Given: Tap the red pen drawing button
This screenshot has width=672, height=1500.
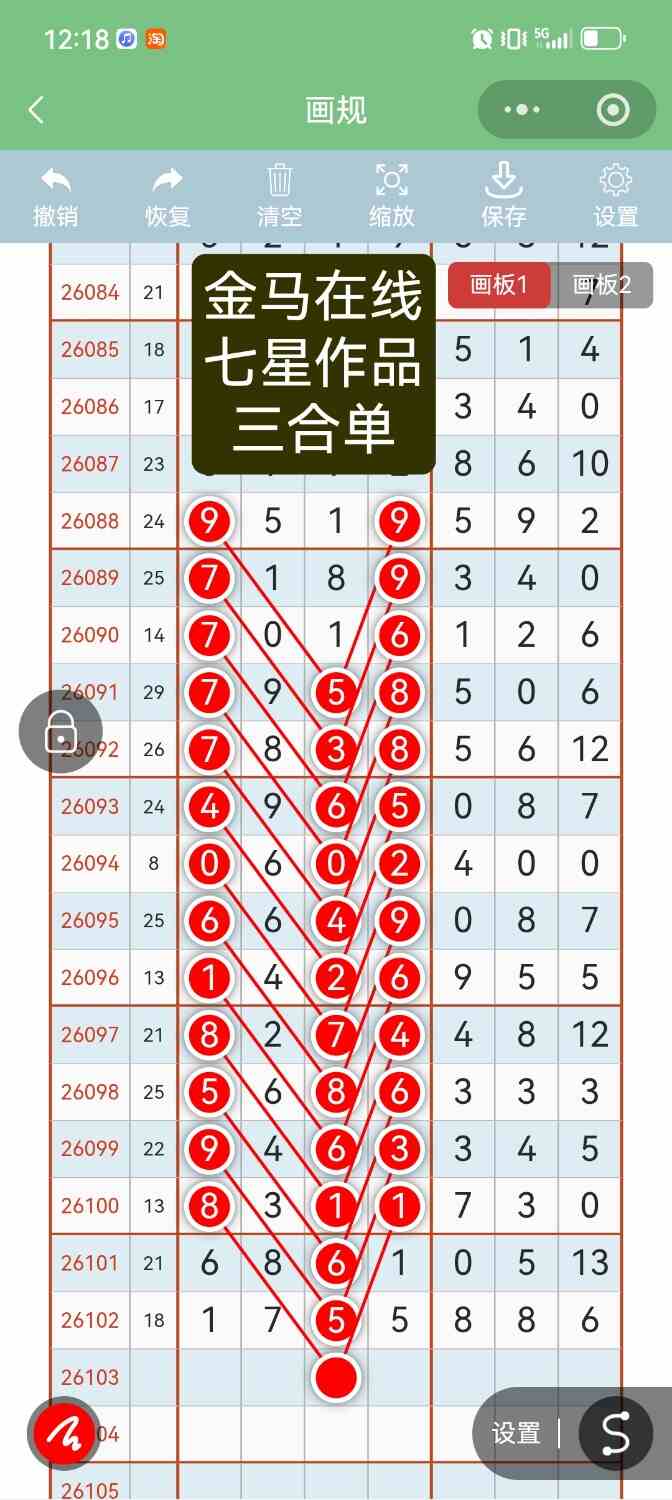Looking at the screenshot, I should coord(62,1433).
